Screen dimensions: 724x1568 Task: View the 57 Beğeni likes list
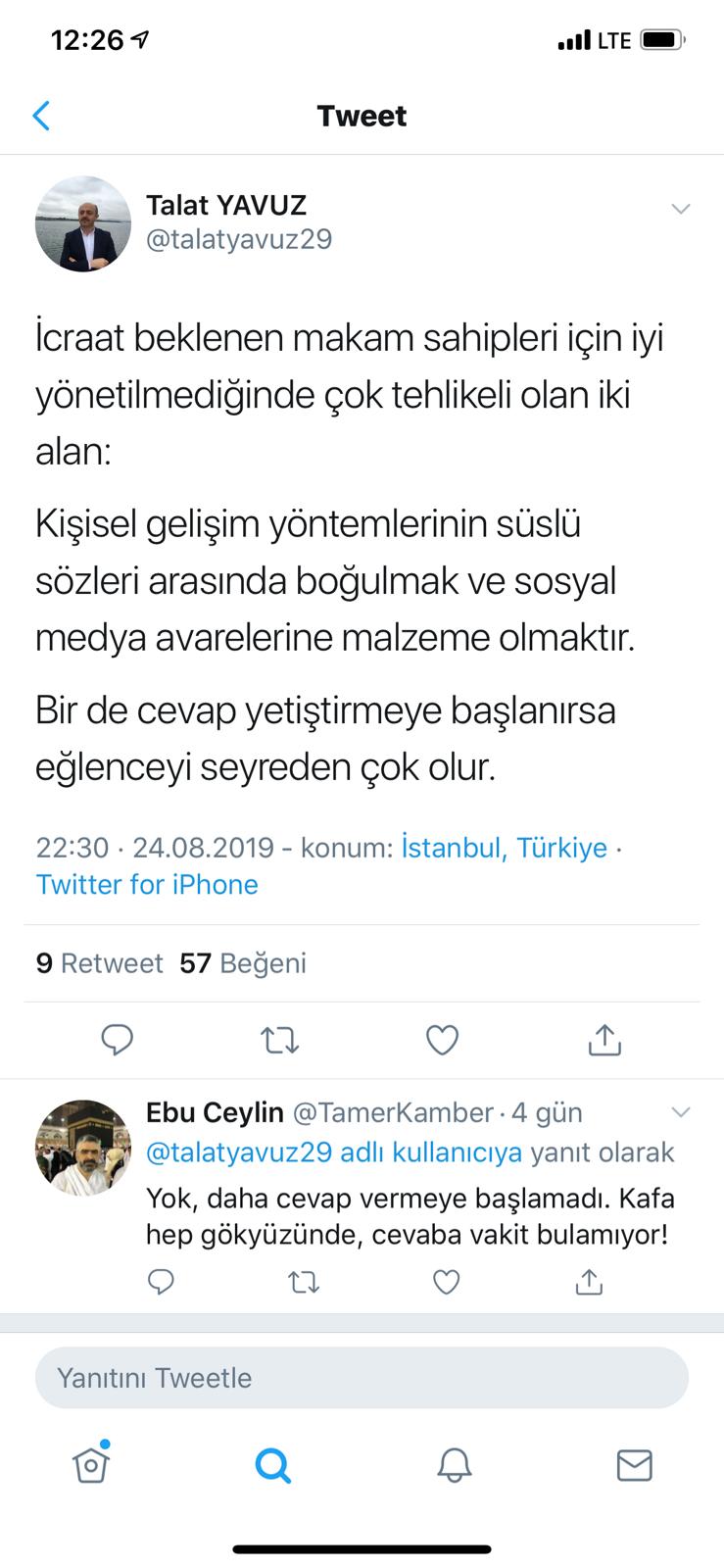tap(243, 963)
